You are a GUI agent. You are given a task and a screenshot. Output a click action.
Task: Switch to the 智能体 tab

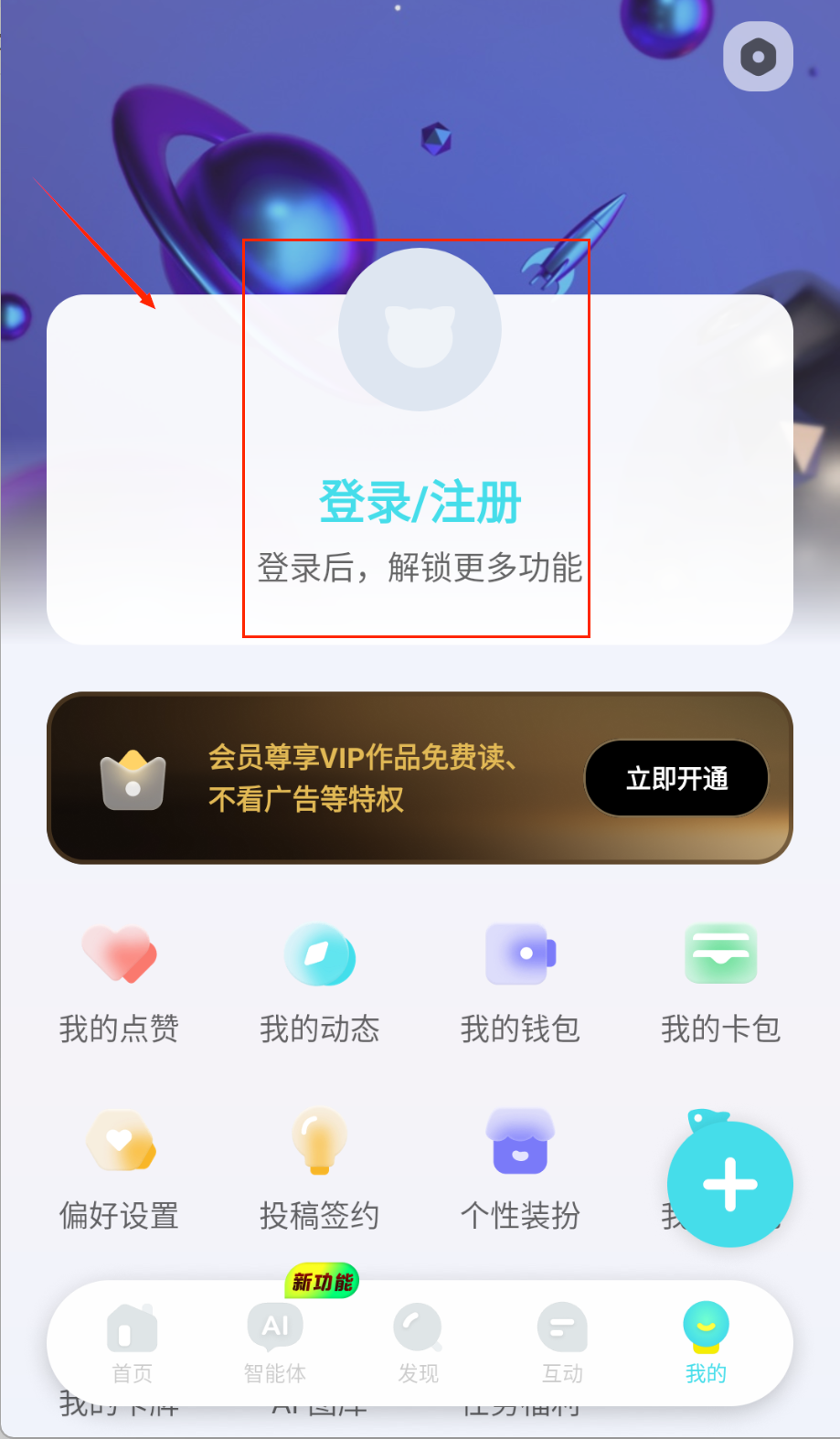(x=275, y=1342)
